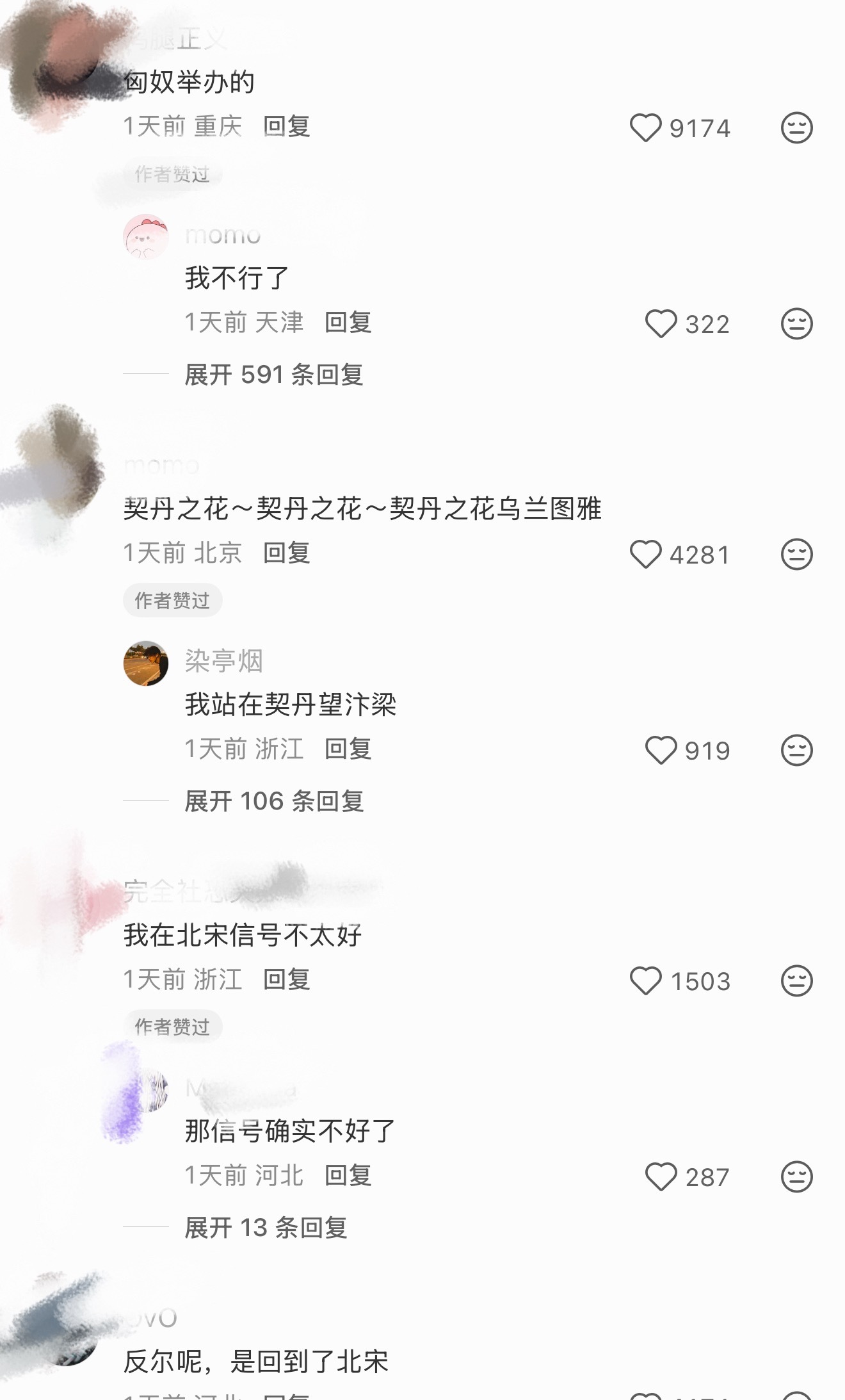
Task: Reply to the 契丹之花 comment
Action: (x=288, y=555)
